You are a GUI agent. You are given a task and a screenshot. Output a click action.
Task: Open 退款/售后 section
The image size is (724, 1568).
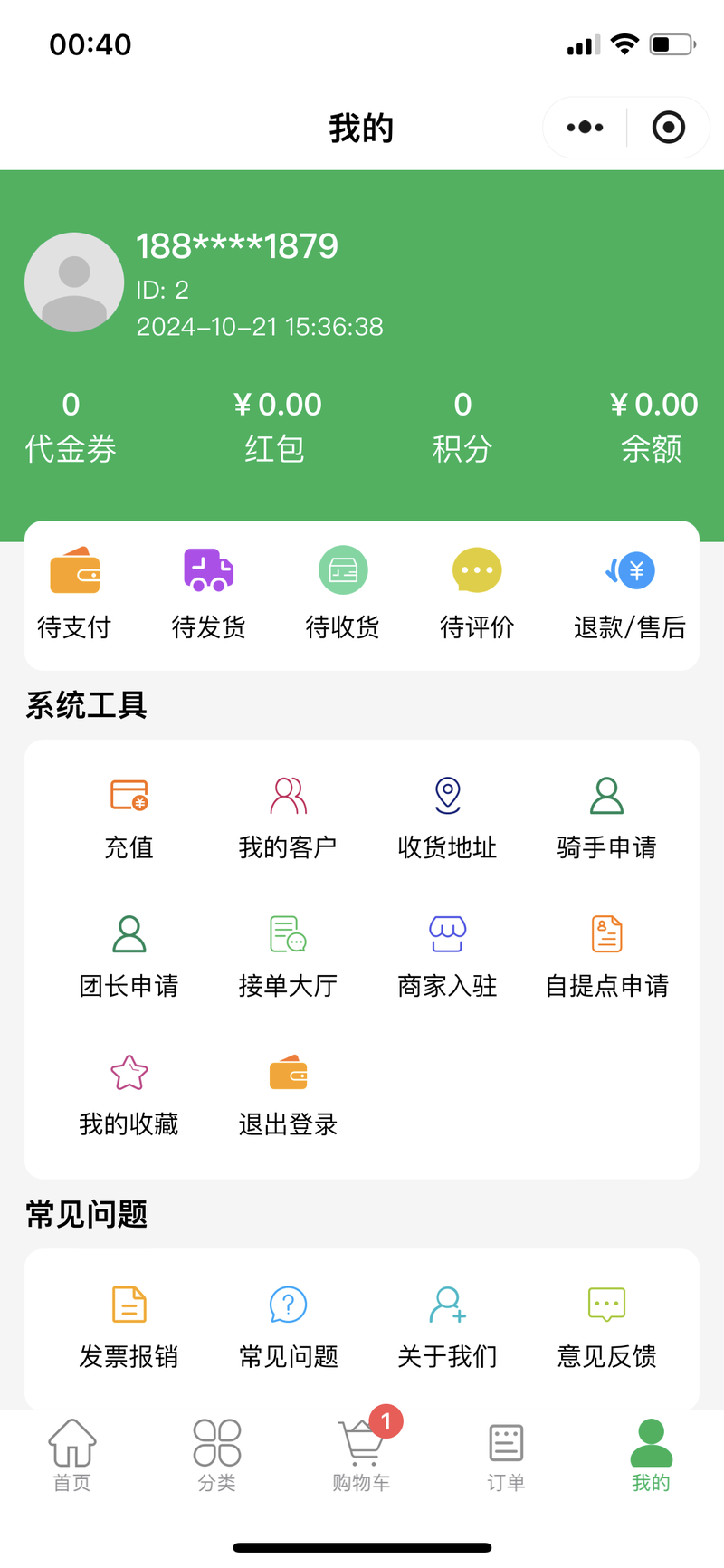(630, 594)
